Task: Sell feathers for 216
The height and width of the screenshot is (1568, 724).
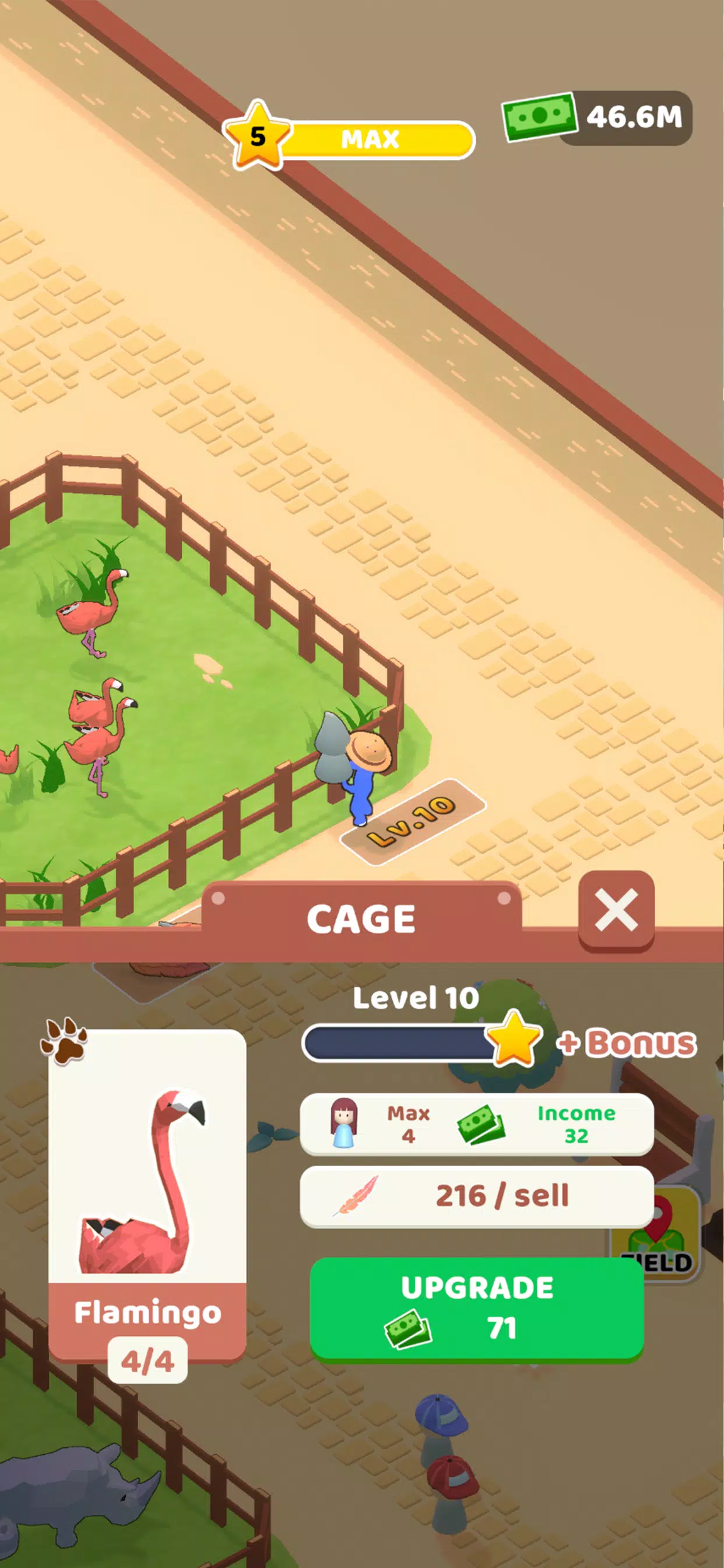Action: (x=476, y=1196)
